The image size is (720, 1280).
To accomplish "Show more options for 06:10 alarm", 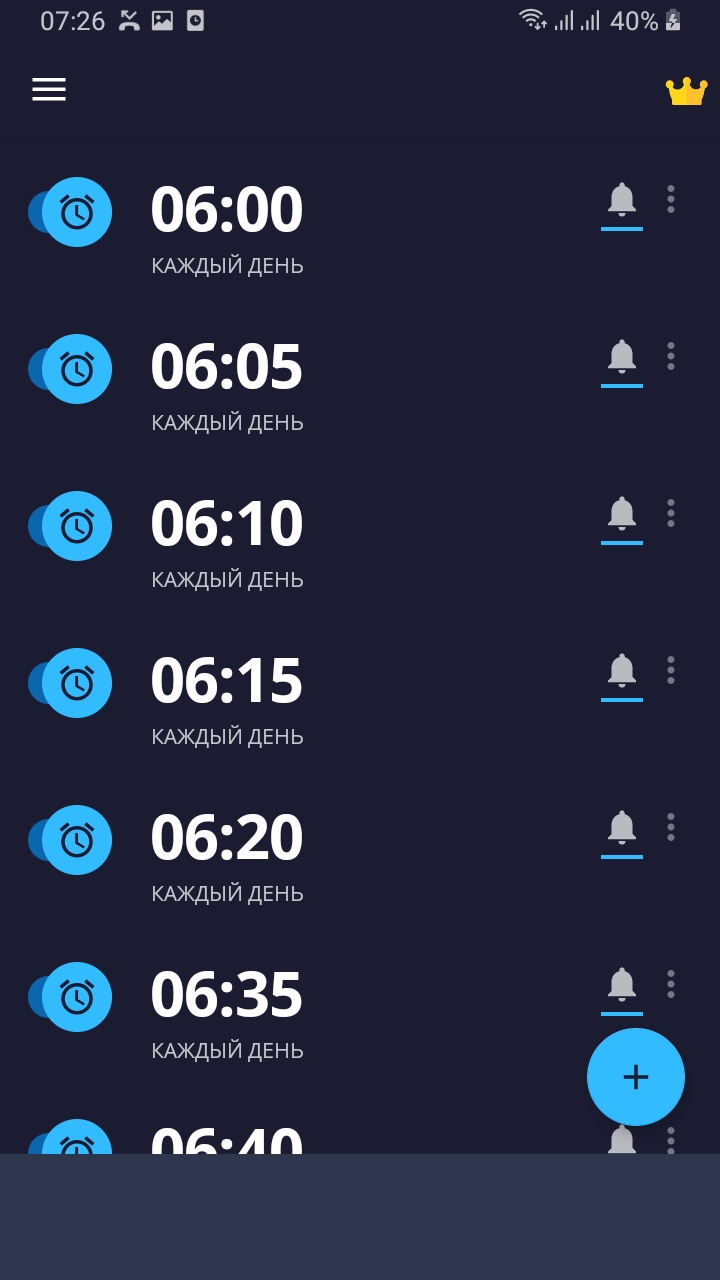I will [x=671, y=513].
